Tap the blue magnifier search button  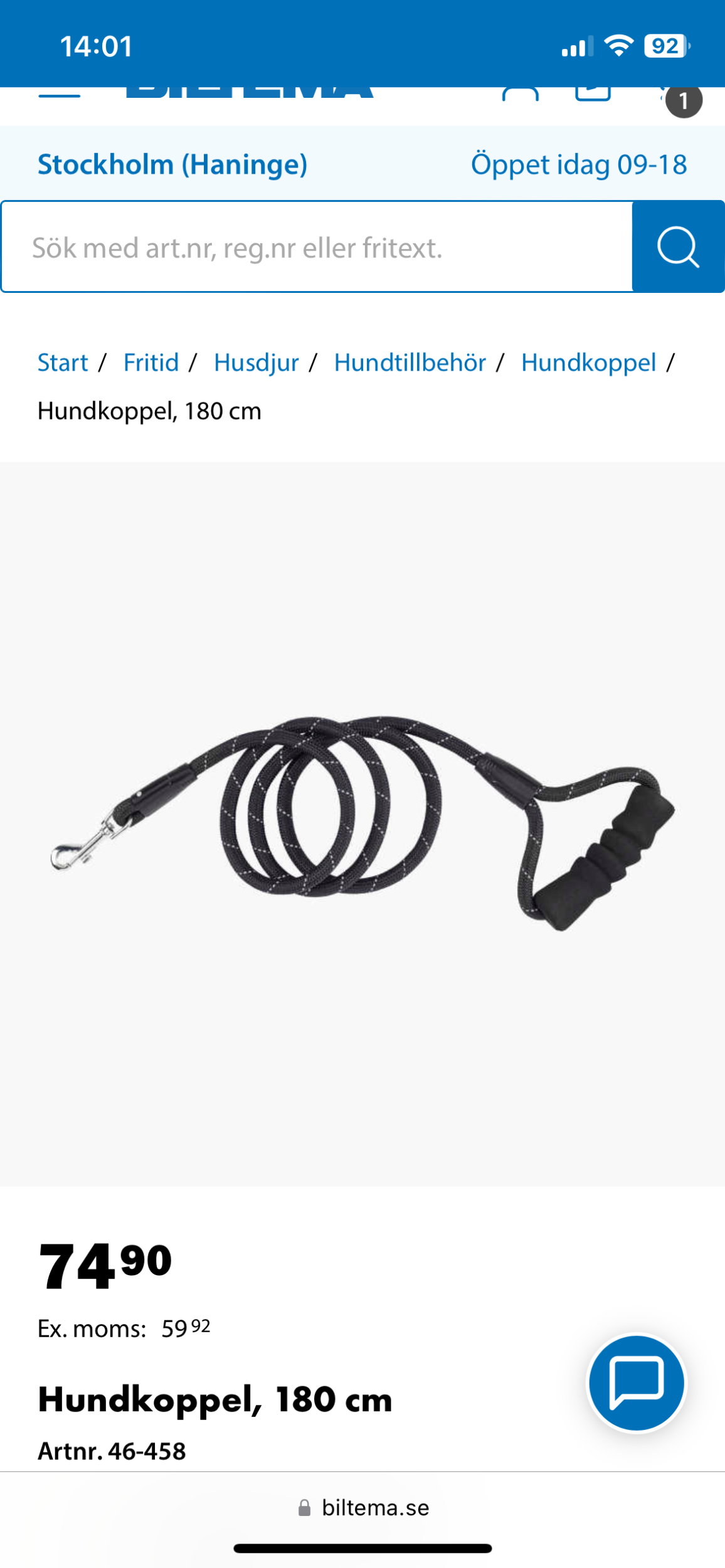pyautogui.click(x=678, y=247)
